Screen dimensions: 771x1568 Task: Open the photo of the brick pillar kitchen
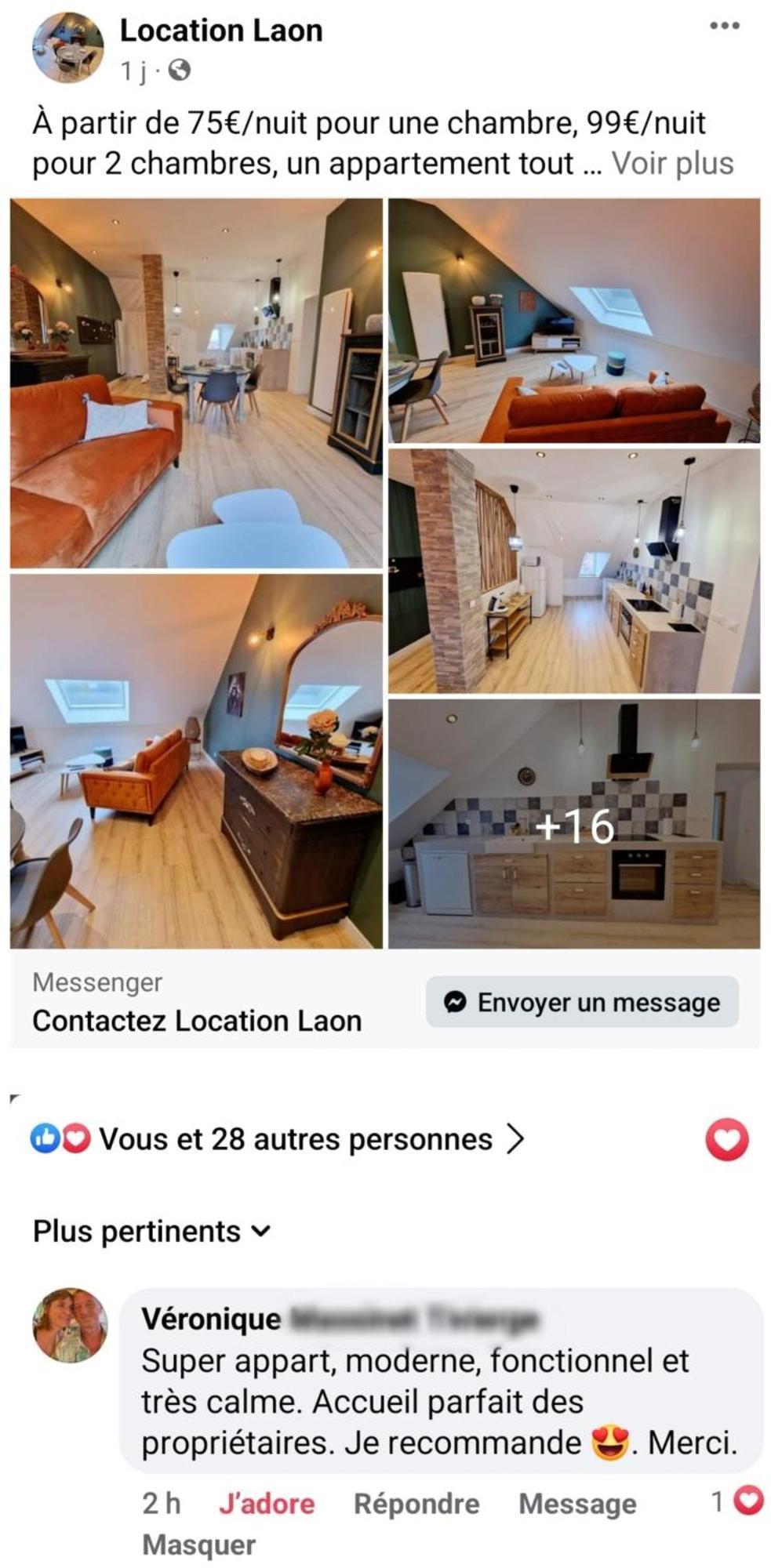coord(574,571)
